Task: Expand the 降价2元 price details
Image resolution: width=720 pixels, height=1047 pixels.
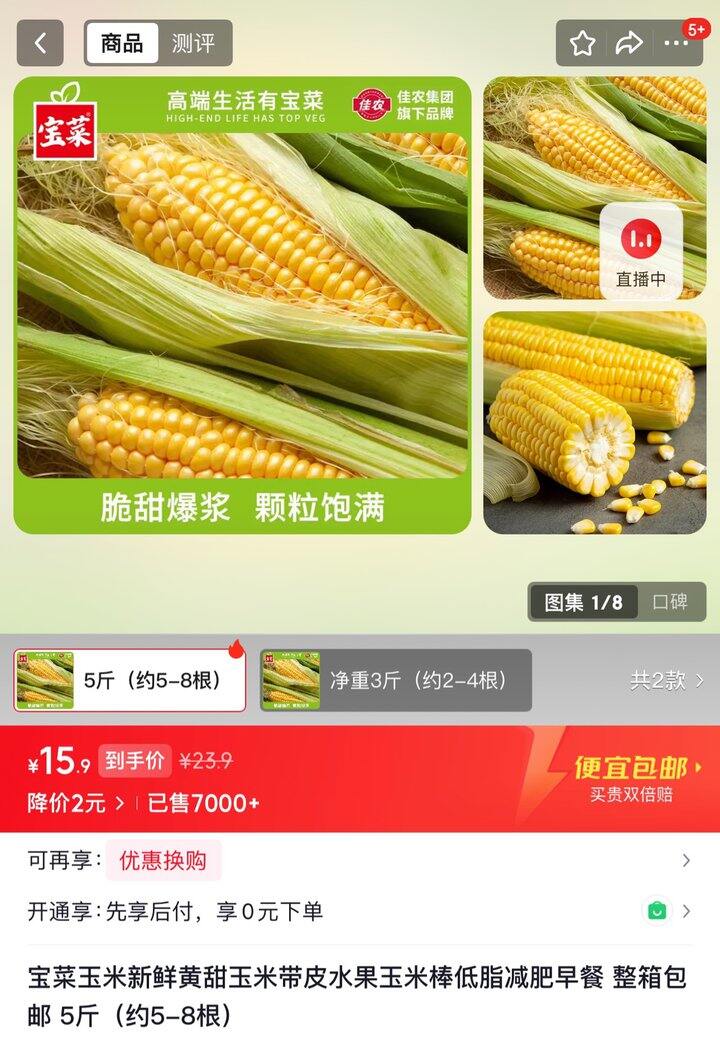Action: click(x=69, y=804)
